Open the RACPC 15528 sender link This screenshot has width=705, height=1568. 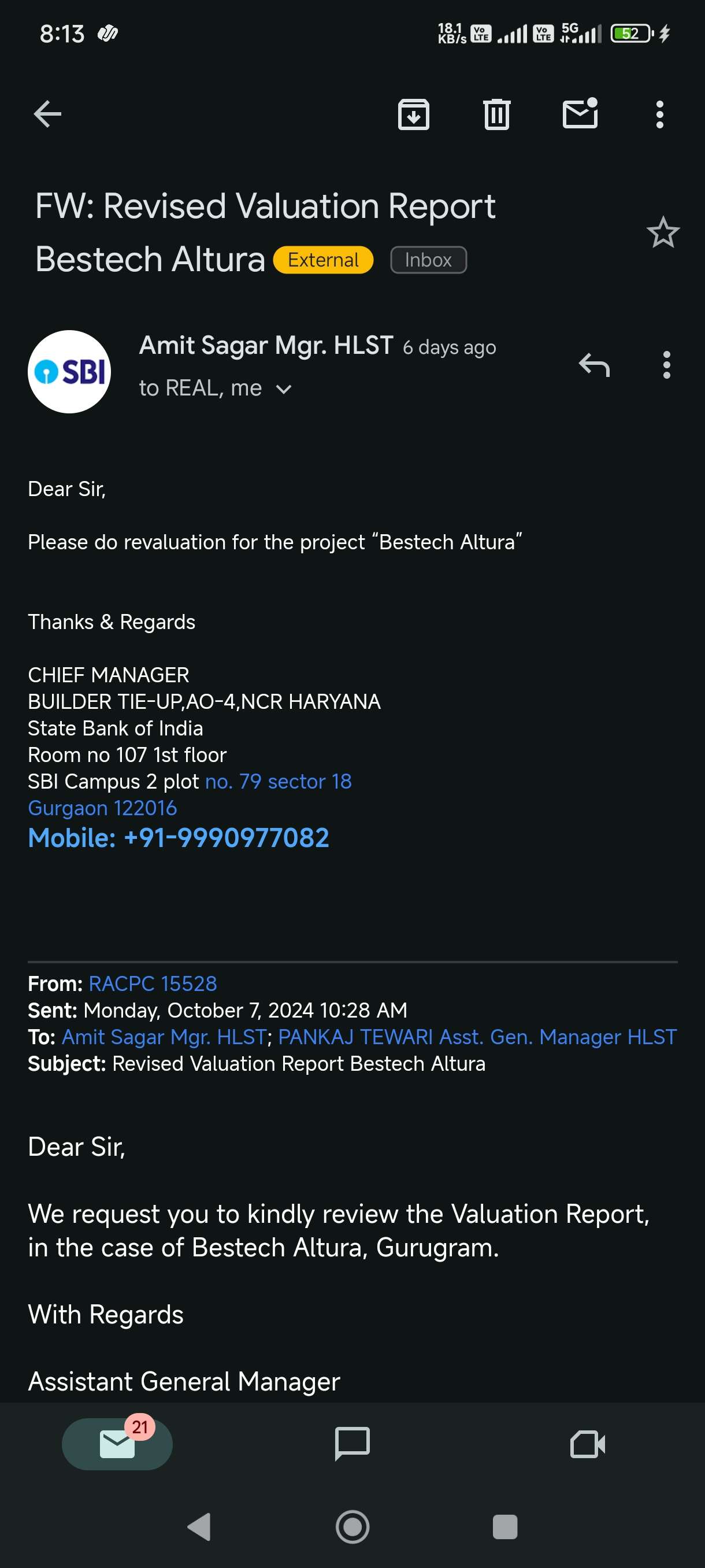153,983
